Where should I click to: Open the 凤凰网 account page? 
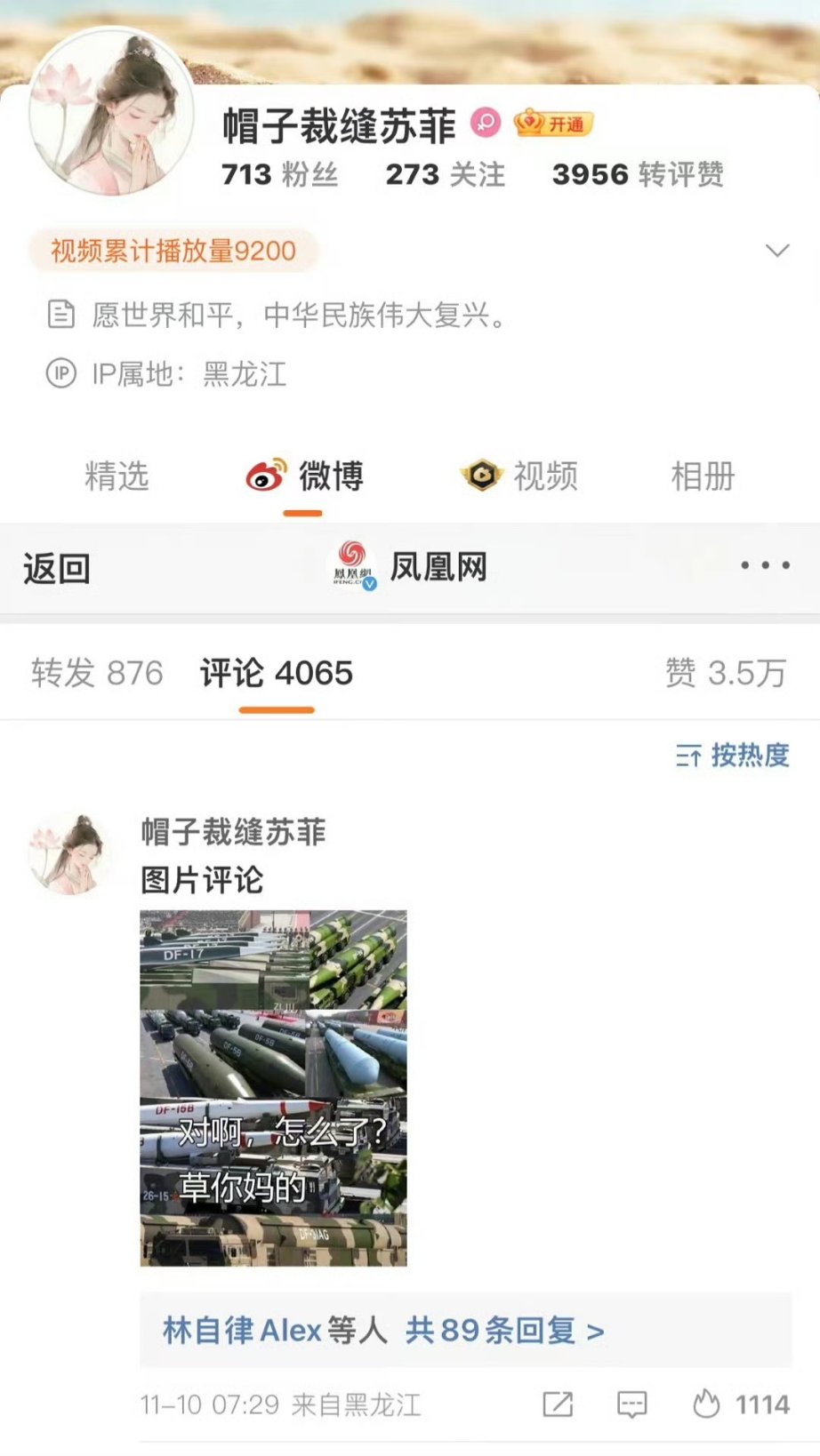point(412,567)
